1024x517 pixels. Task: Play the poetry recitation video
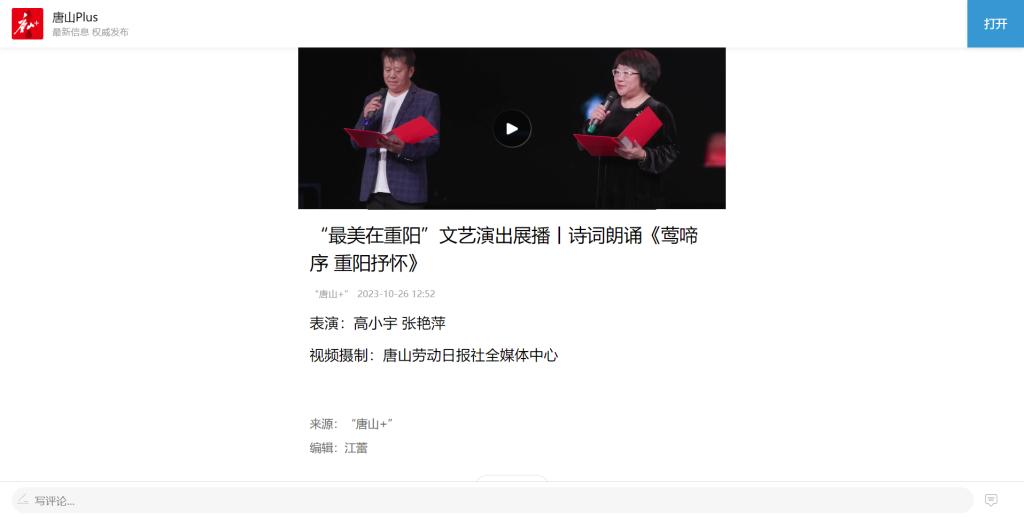(511, 128)
